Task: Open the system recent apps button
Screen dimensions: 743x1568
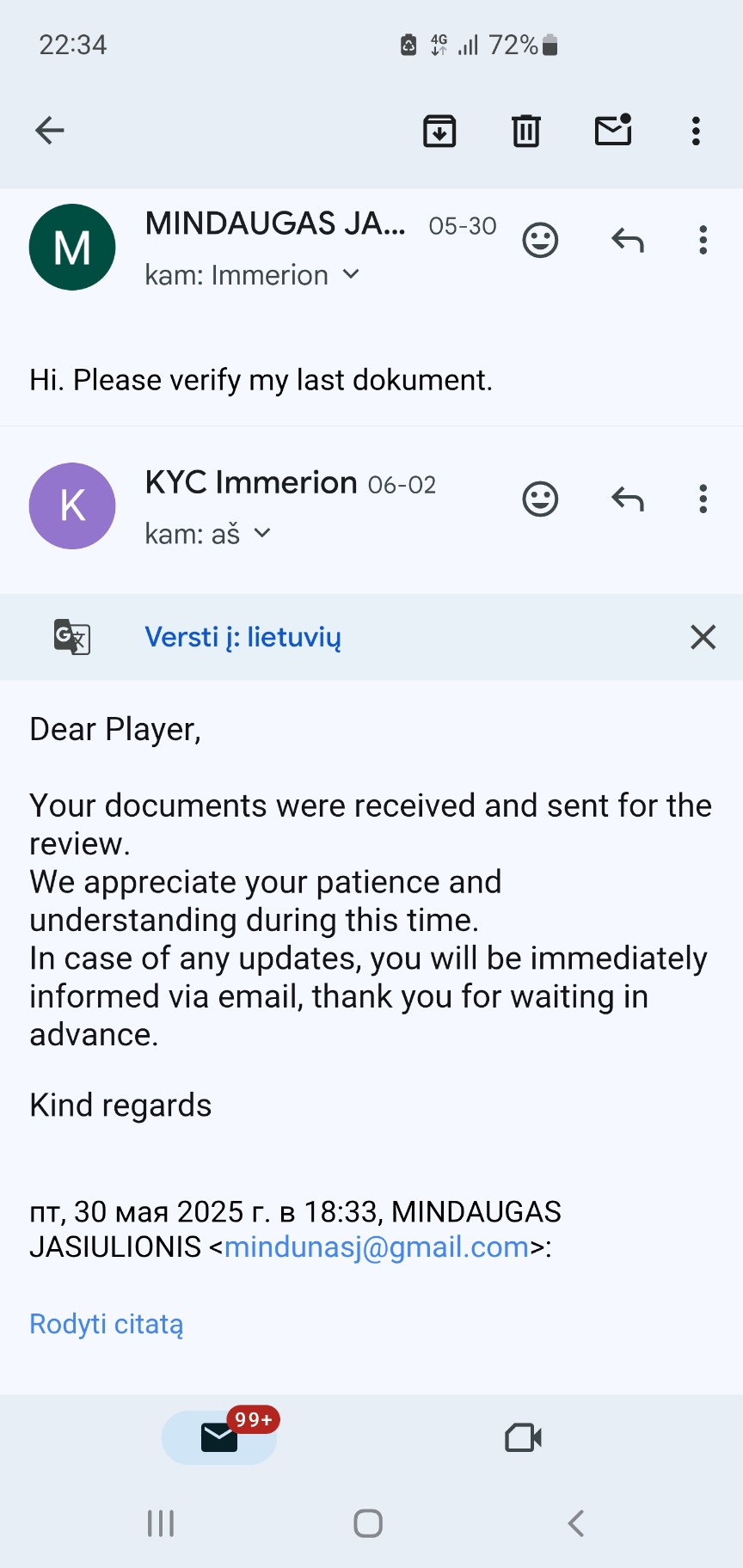Action: [x=161, y=1523]
